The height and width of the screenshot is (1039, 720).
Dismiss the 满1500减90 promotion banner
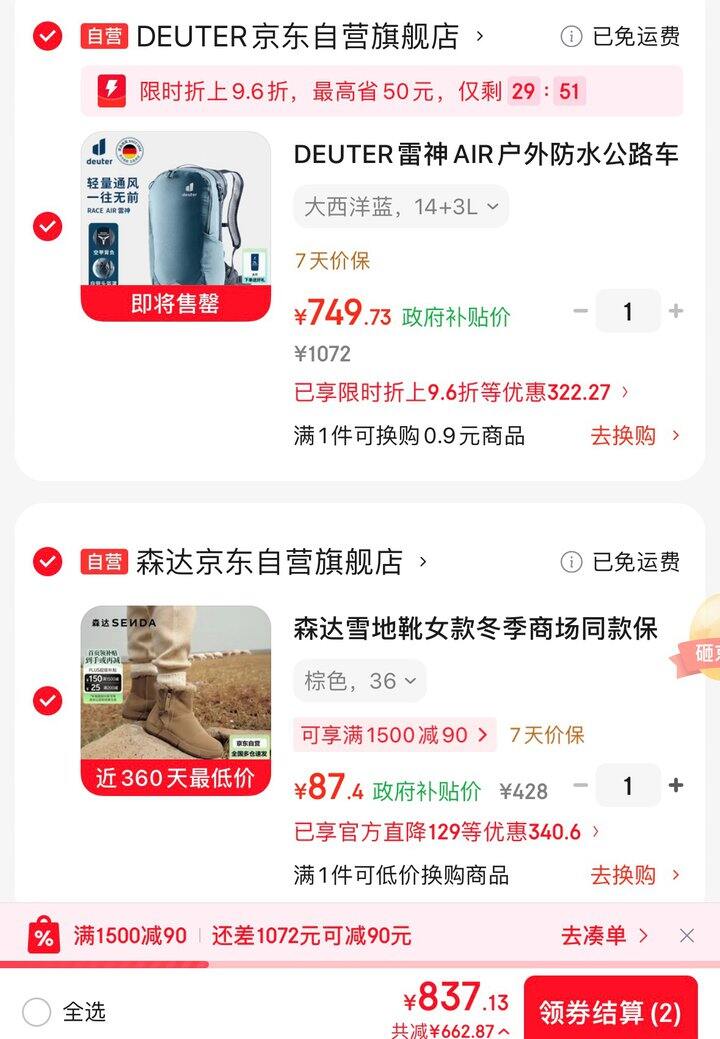click(687, 936)
